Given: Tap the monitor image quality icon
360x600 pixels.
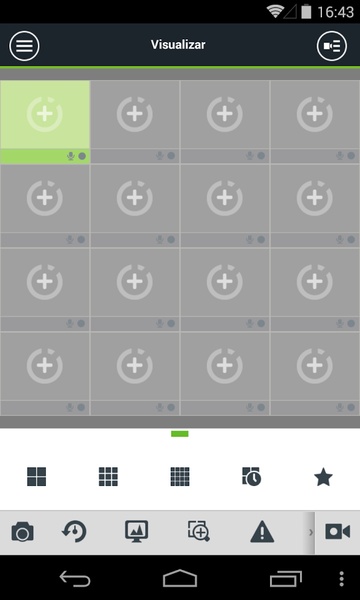Looking at the screenshot, I should [137, 532].
